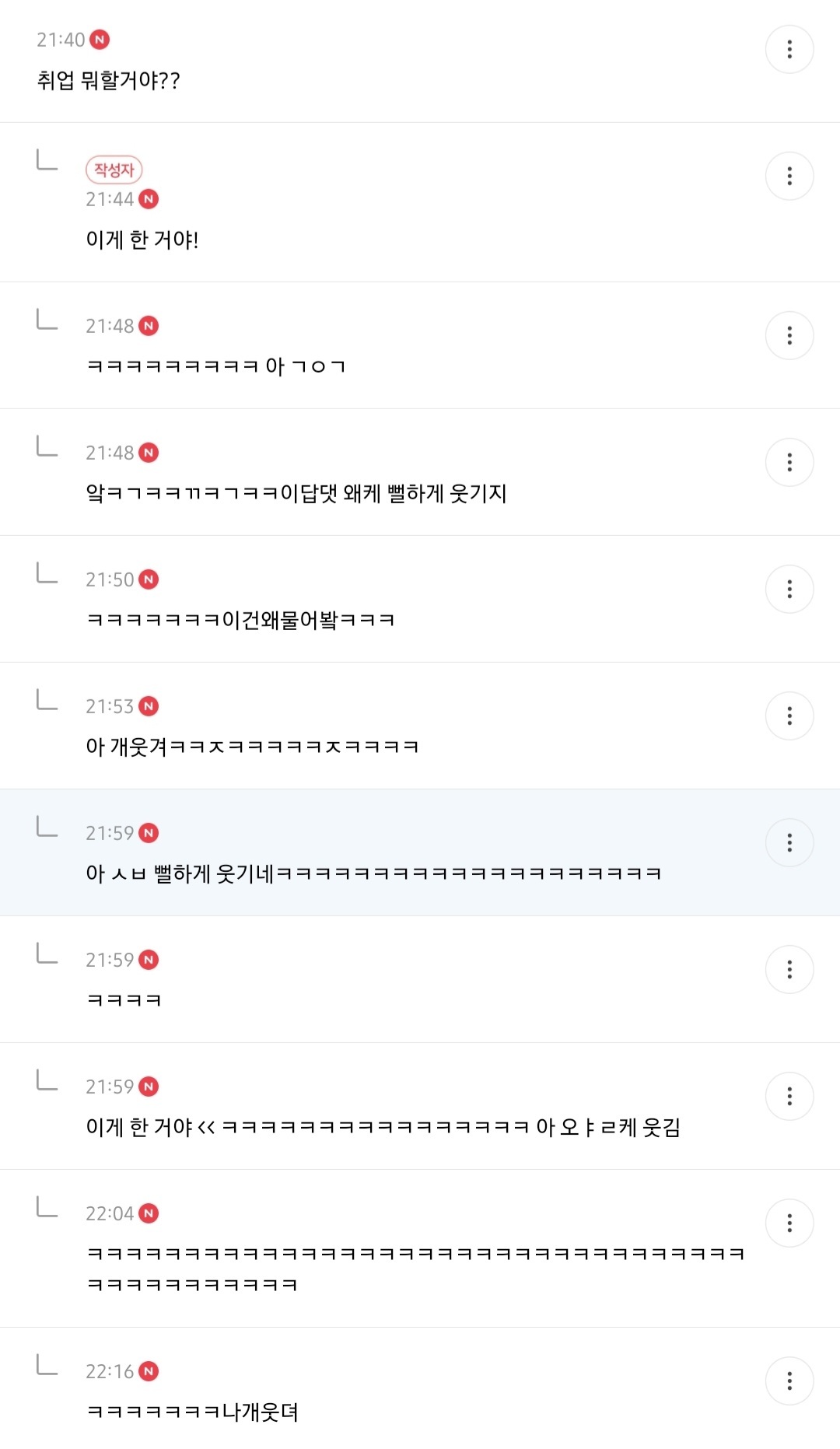Screen dimensions: 840x1449
Task: Open the menu for the highlighted 'ㅅㅂ 뻘하게 웃기네' reply
Action: [789, 842]
